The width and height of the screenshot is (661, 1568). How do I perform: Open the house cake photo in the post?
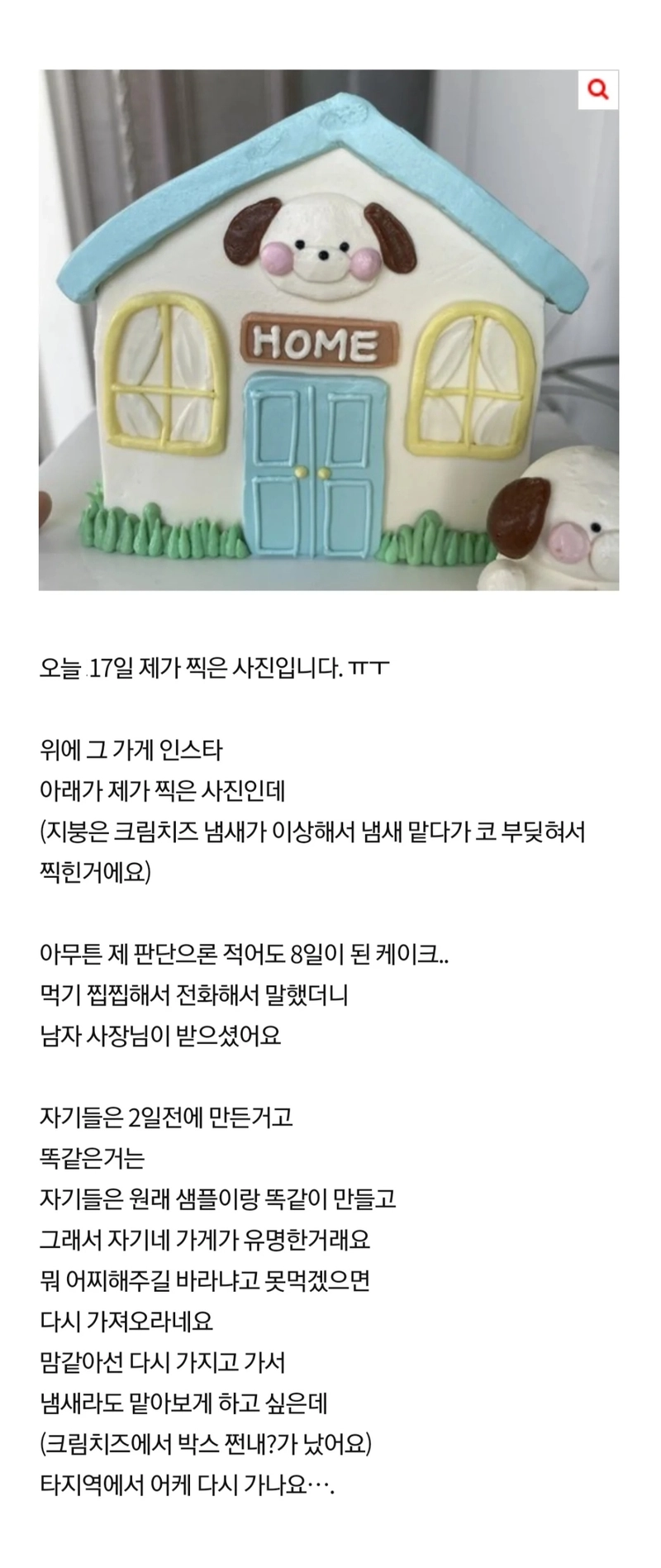coord(328,331)
